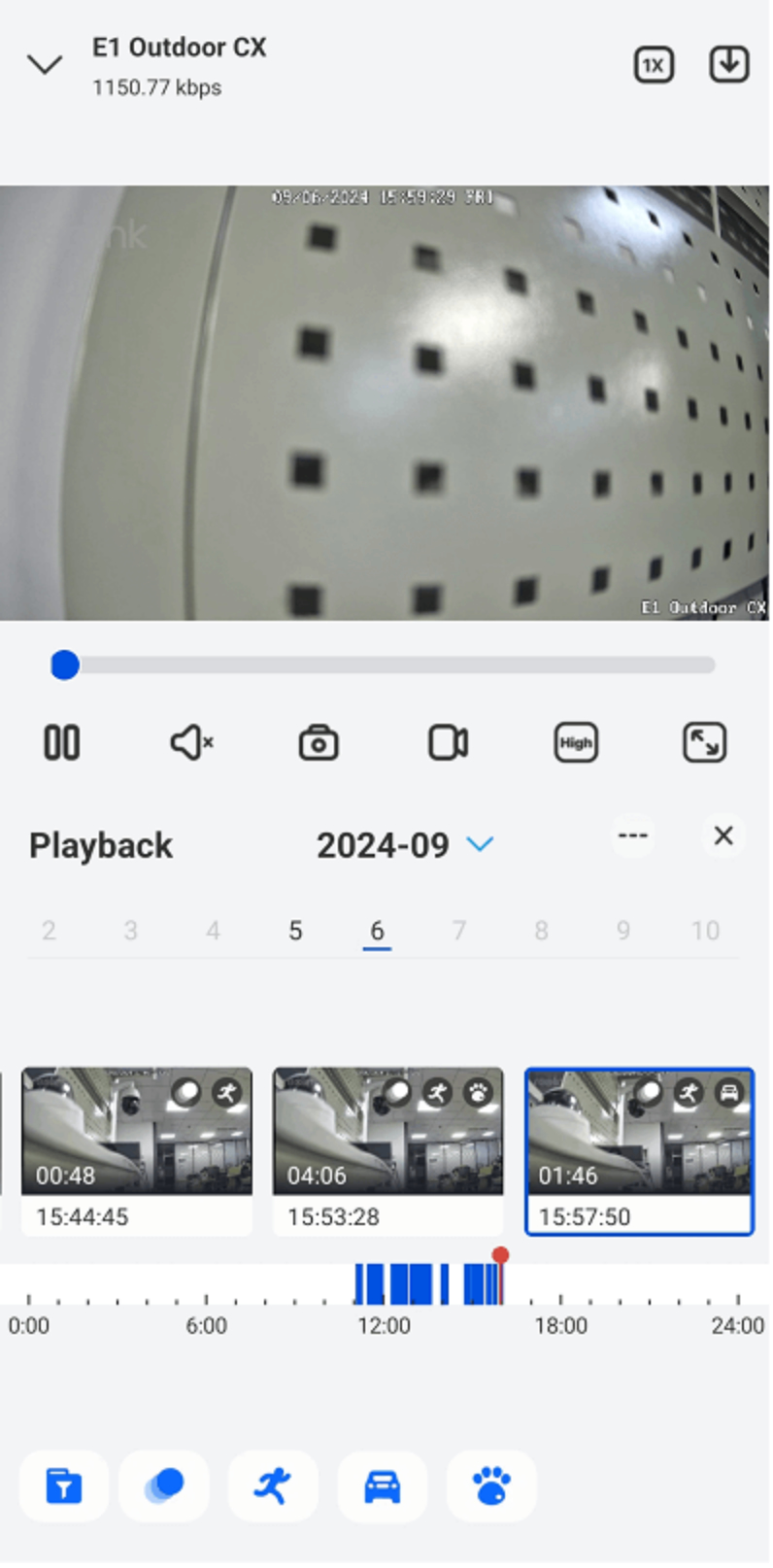
Task: Filter recordings by vehicle detection
Action: point(383,1486)
